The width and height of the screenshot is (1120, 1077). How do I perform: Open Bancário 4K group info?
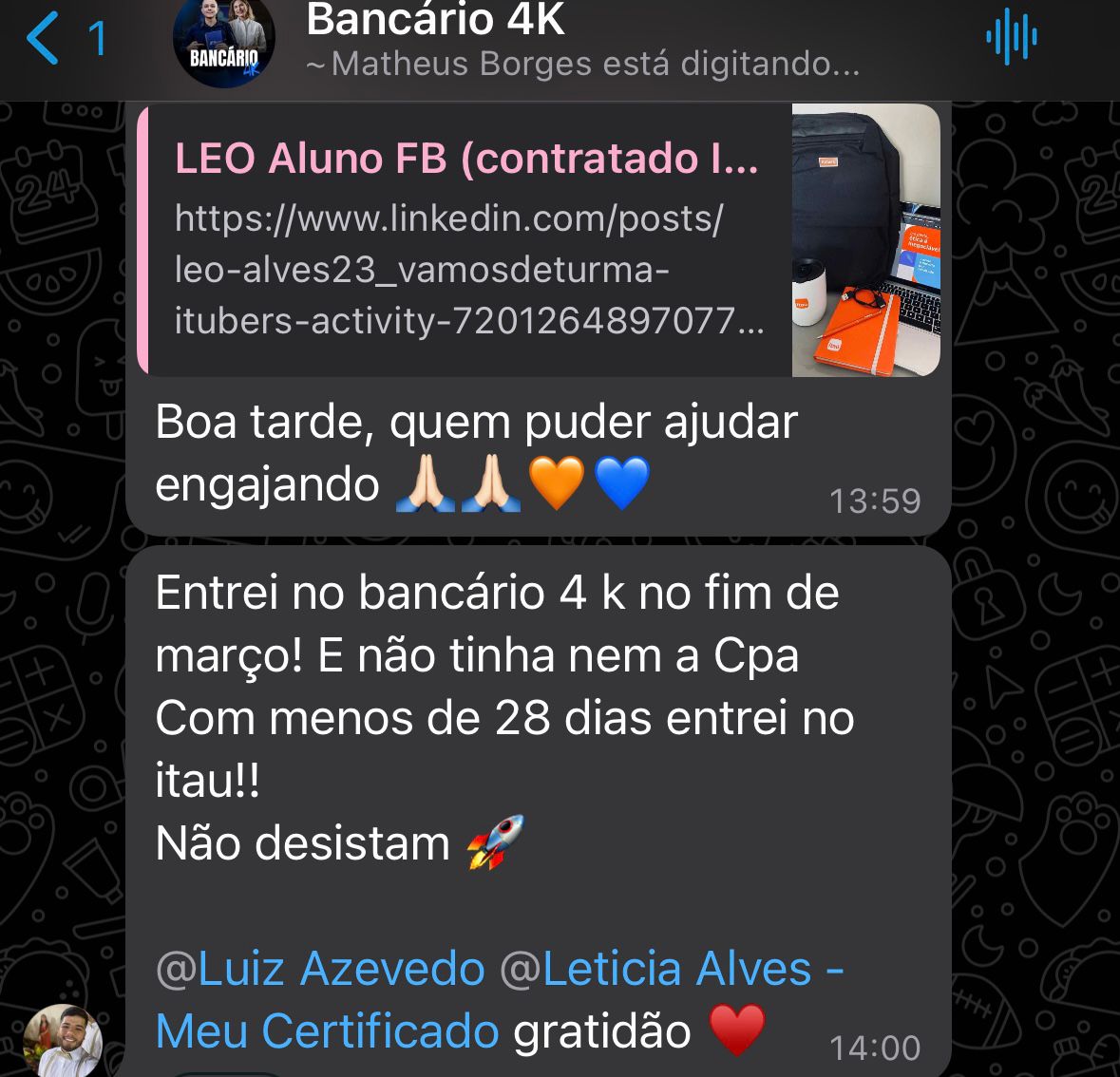point(435,21)
